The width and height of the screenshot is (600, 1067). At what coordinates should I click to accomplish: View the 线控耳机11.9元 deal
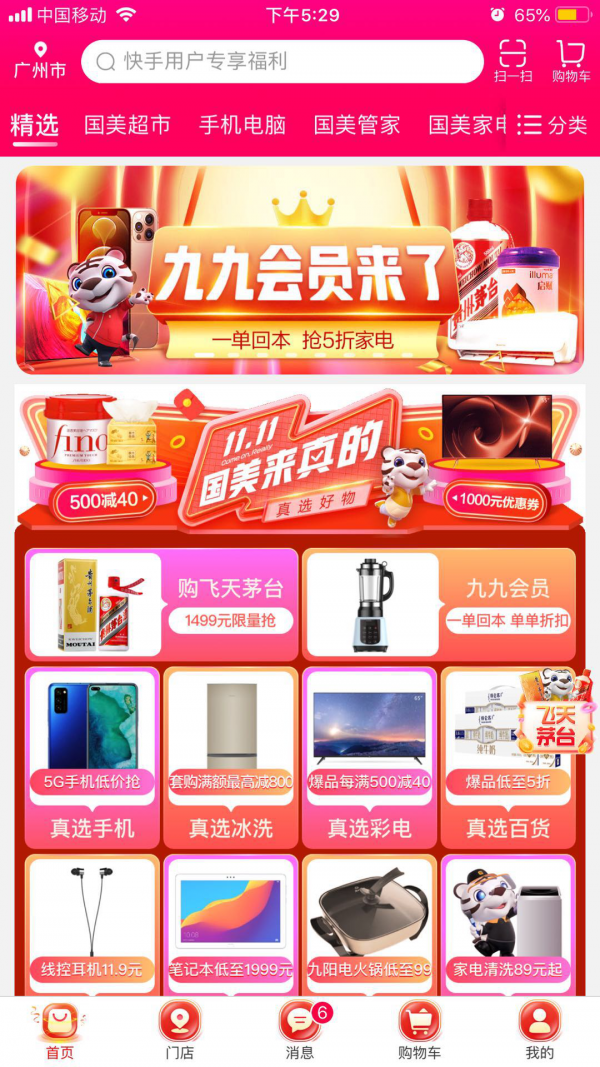(x=92, y=922)
